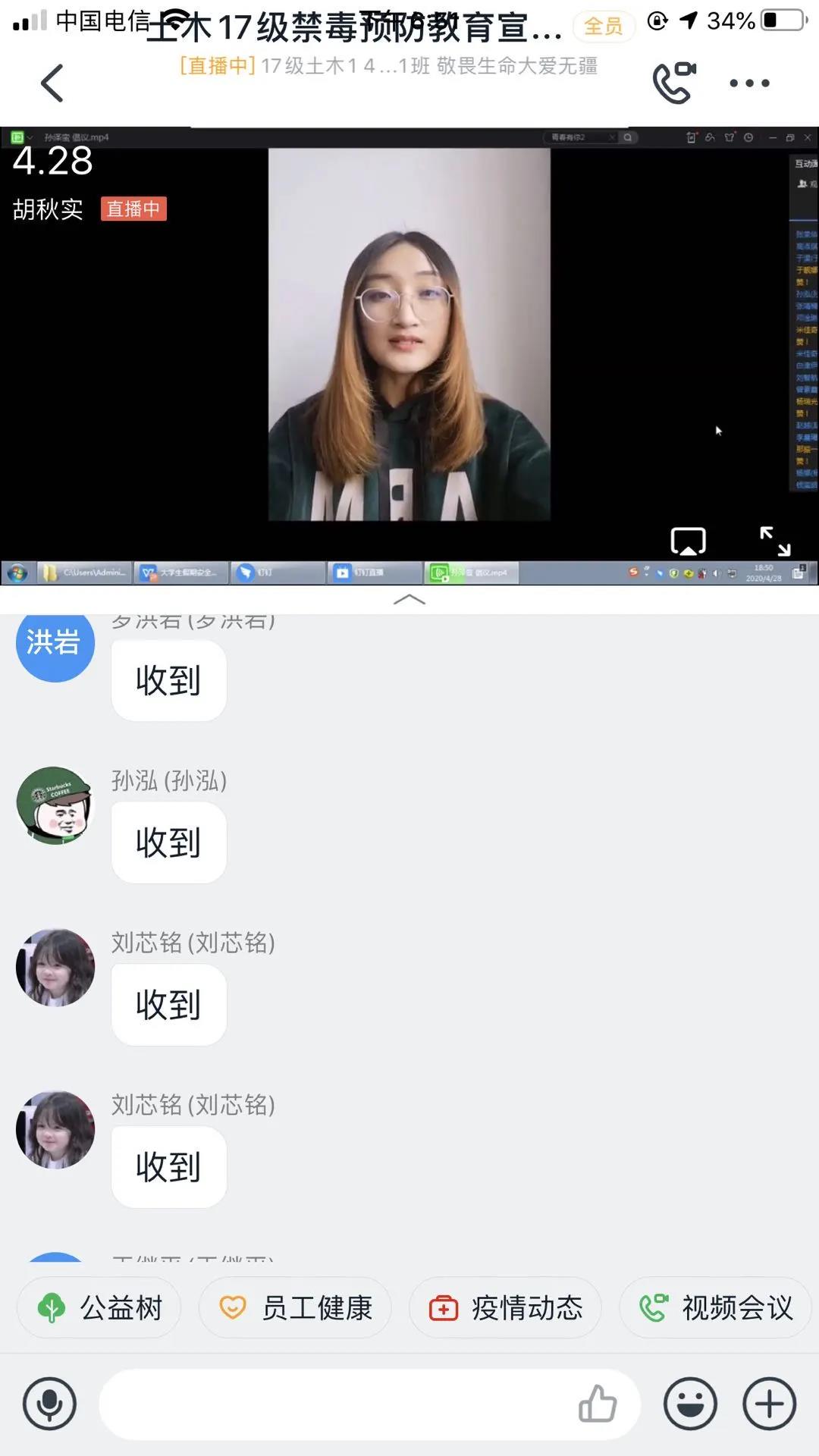Screen dimensions: 819x1456
Task: Expand the live video to fullscreen
Action: click(775, 541)
